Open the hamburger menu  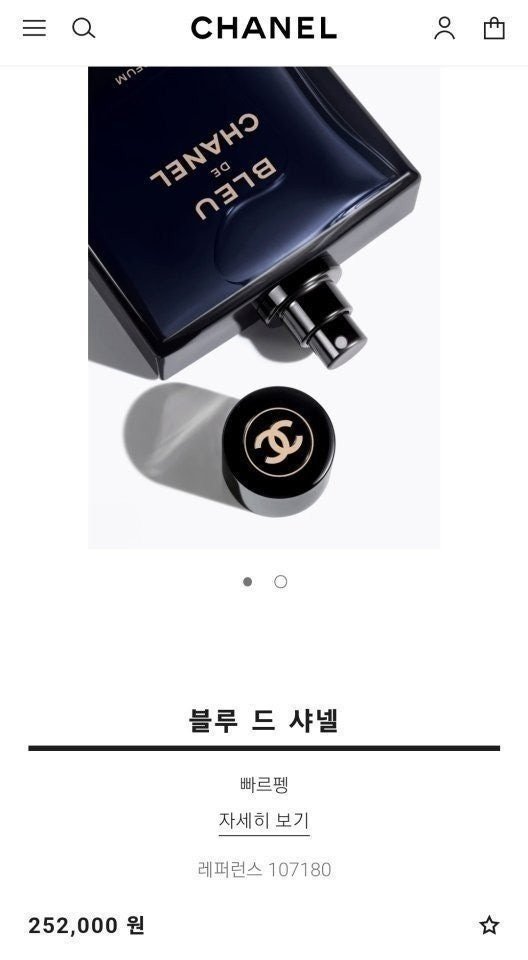click(x=34, y=28)
